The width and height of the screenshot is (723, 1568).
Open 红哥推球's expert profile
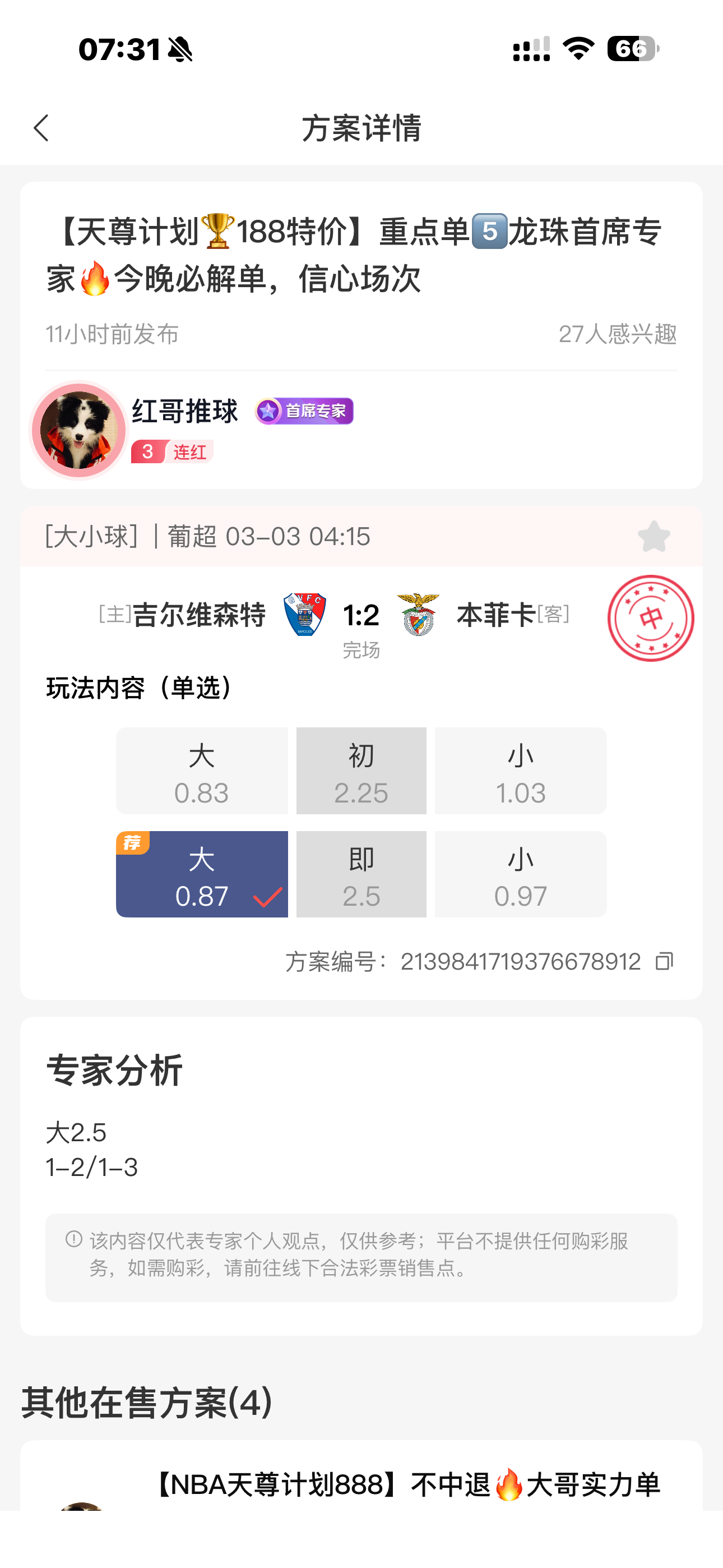[x=79, y=430]
